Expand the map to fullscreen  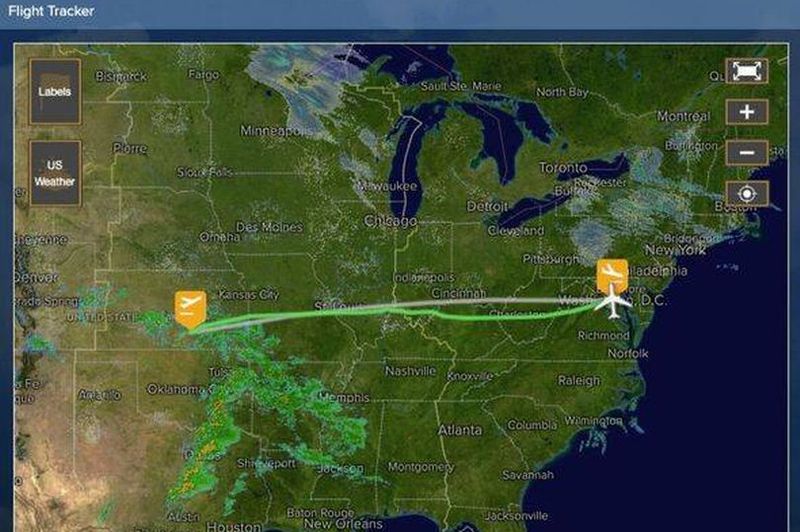coord(747,71)
